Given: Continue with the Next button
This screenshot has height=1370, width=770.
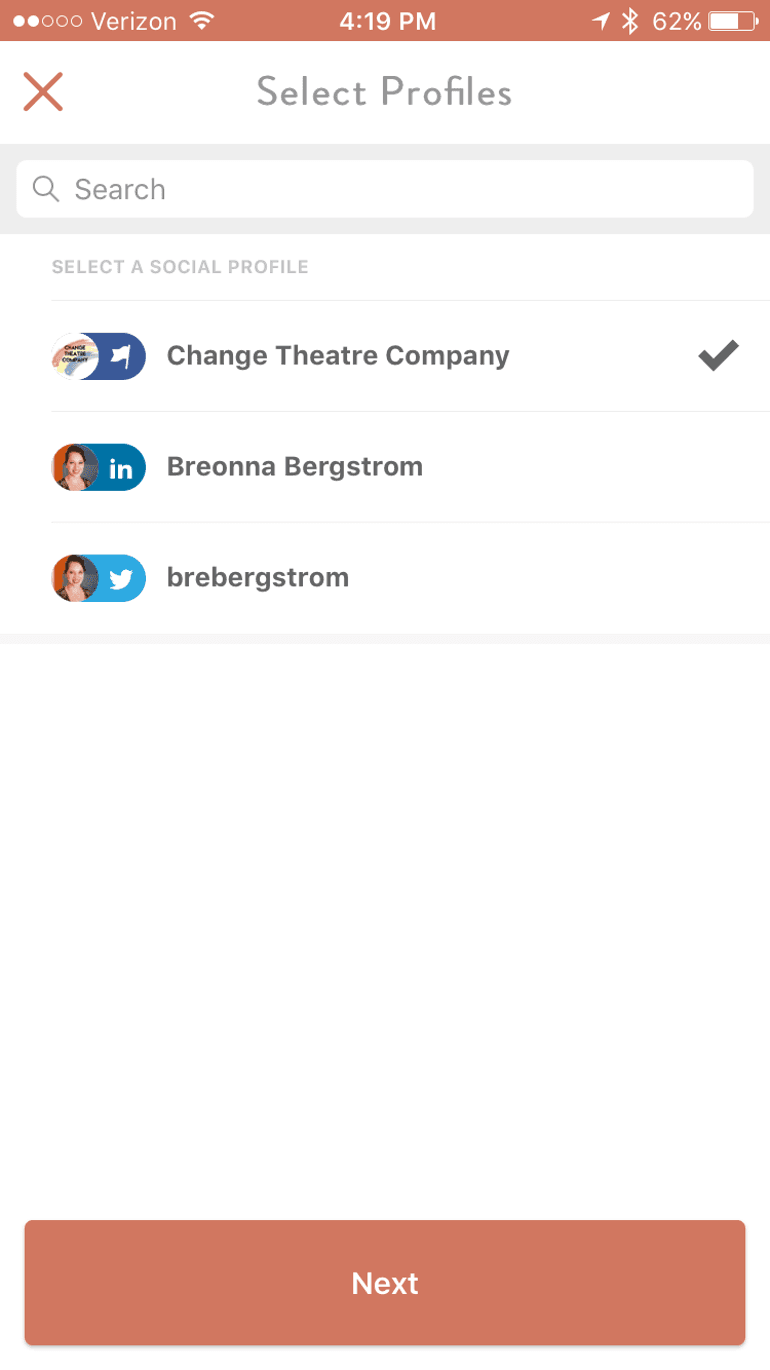Looking at the screenshot, I should point(385,1283).
